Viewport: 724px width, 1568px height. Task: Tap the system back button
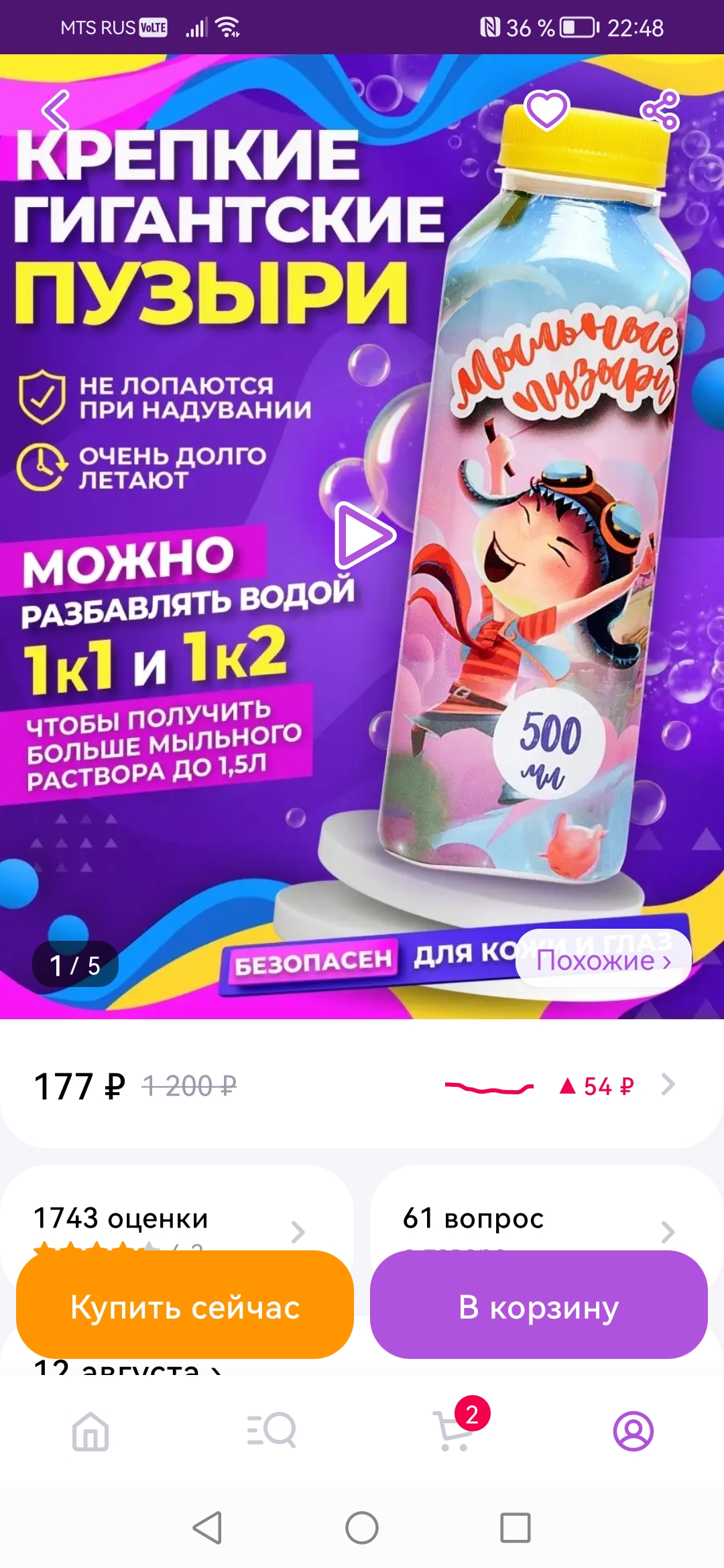pyautogui.click(x=208, y=1528)
